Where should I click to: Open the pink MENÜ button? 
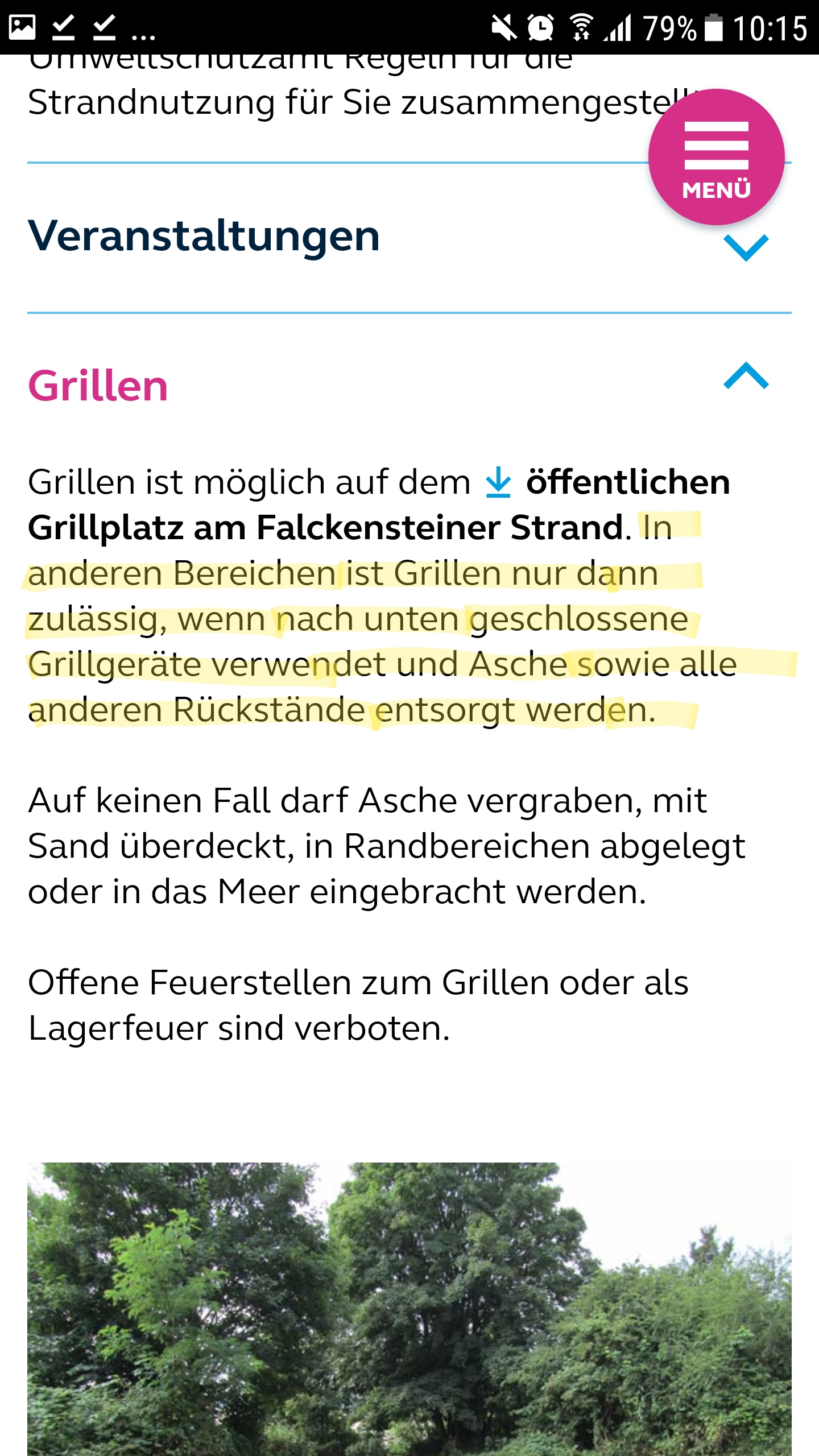716,156
